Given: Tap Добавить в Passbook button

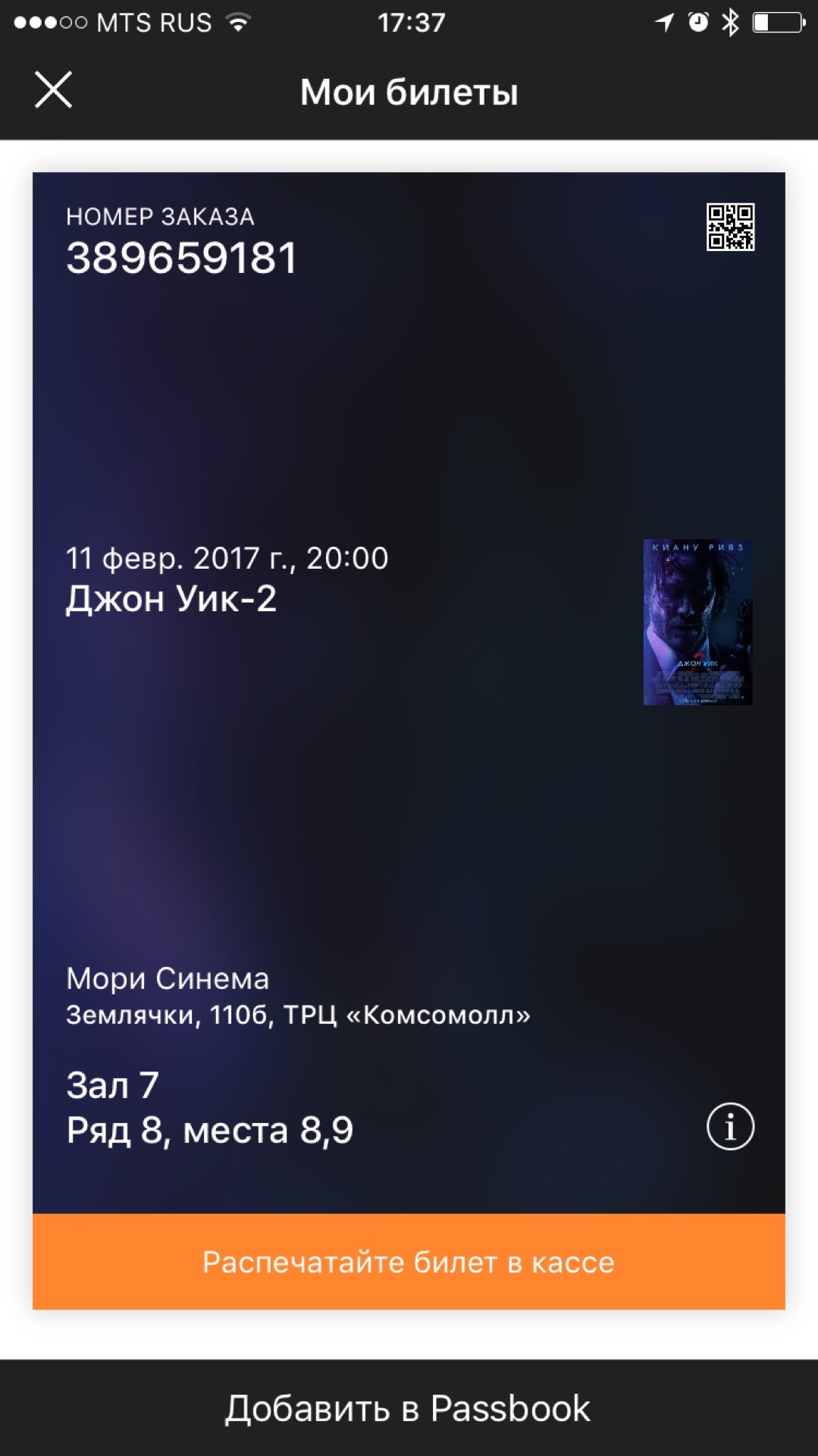Looking at the screenshot, I should [409, 1408].
